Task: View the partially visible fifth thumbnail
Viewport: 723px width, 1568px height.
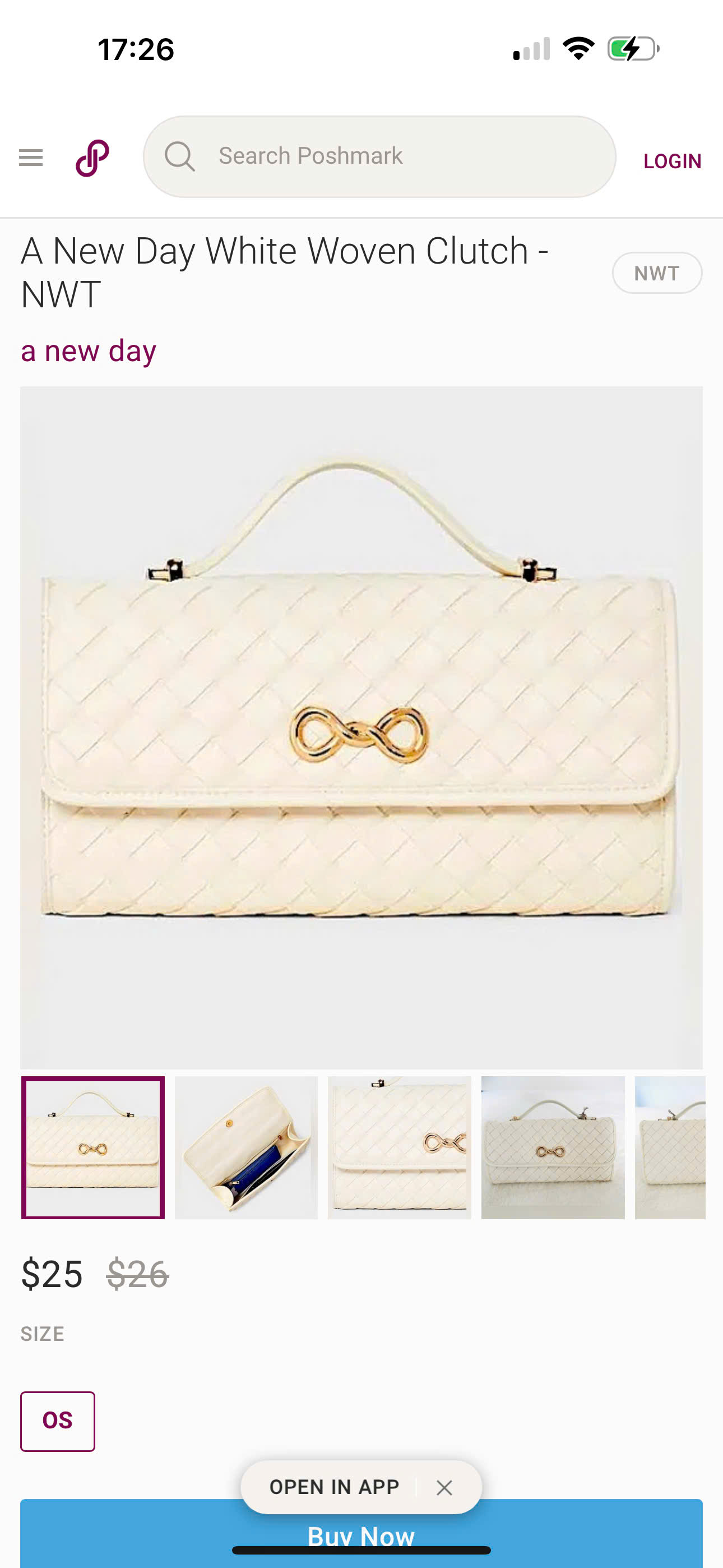Action: [670, 1147]
